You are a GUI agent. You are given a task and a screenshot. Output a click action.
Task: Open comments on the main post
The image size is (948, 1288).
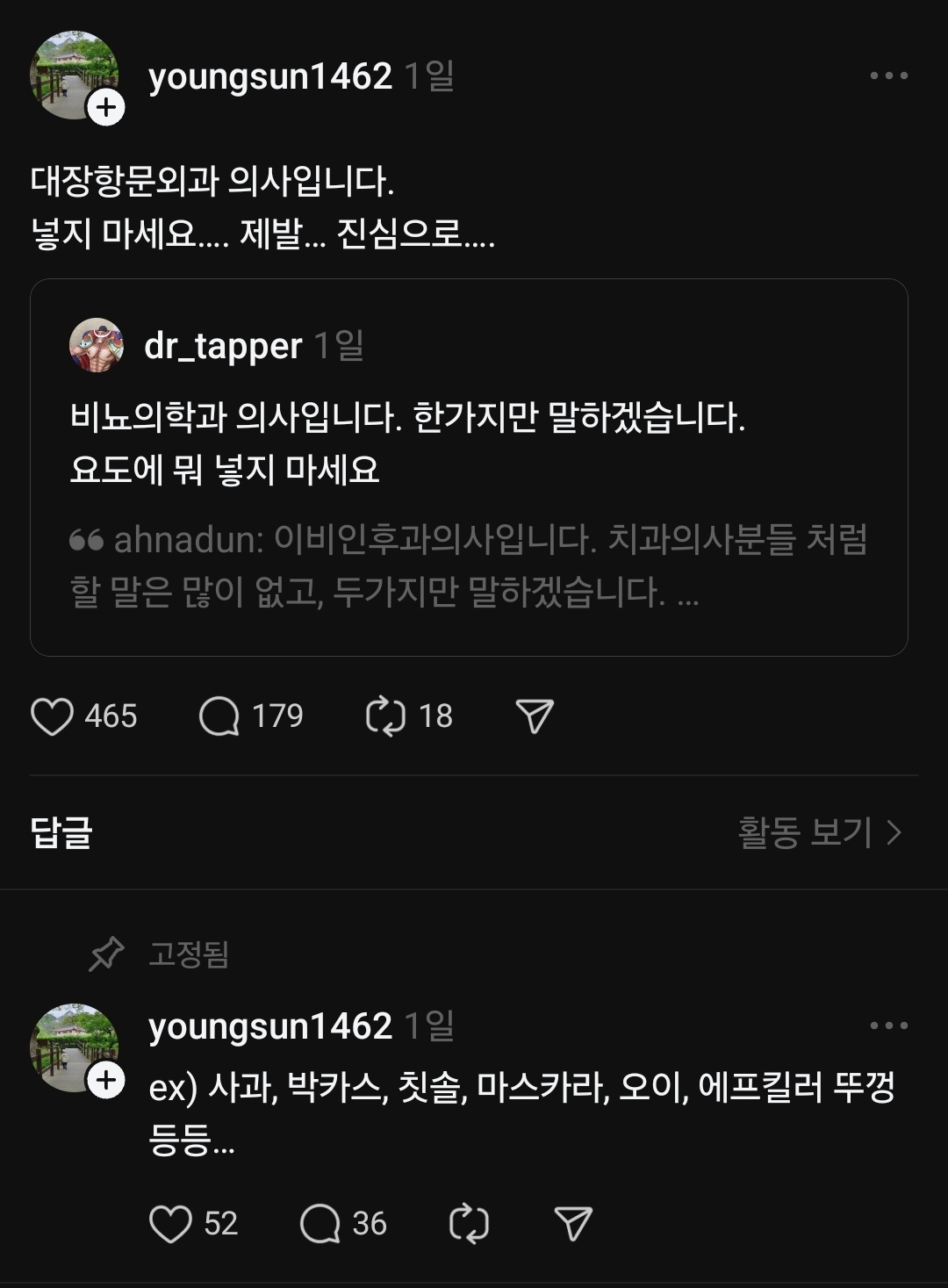[x=219, y=716]
